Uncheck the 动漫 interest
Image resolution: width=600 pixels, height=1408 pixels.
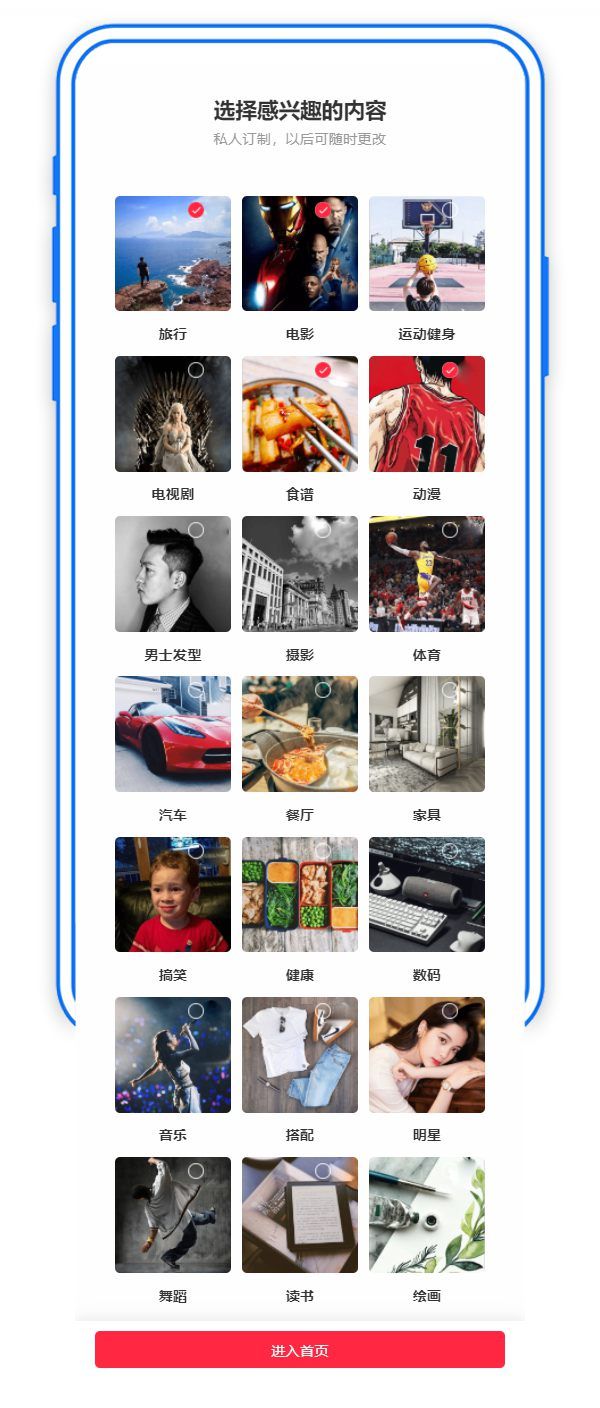427,414
